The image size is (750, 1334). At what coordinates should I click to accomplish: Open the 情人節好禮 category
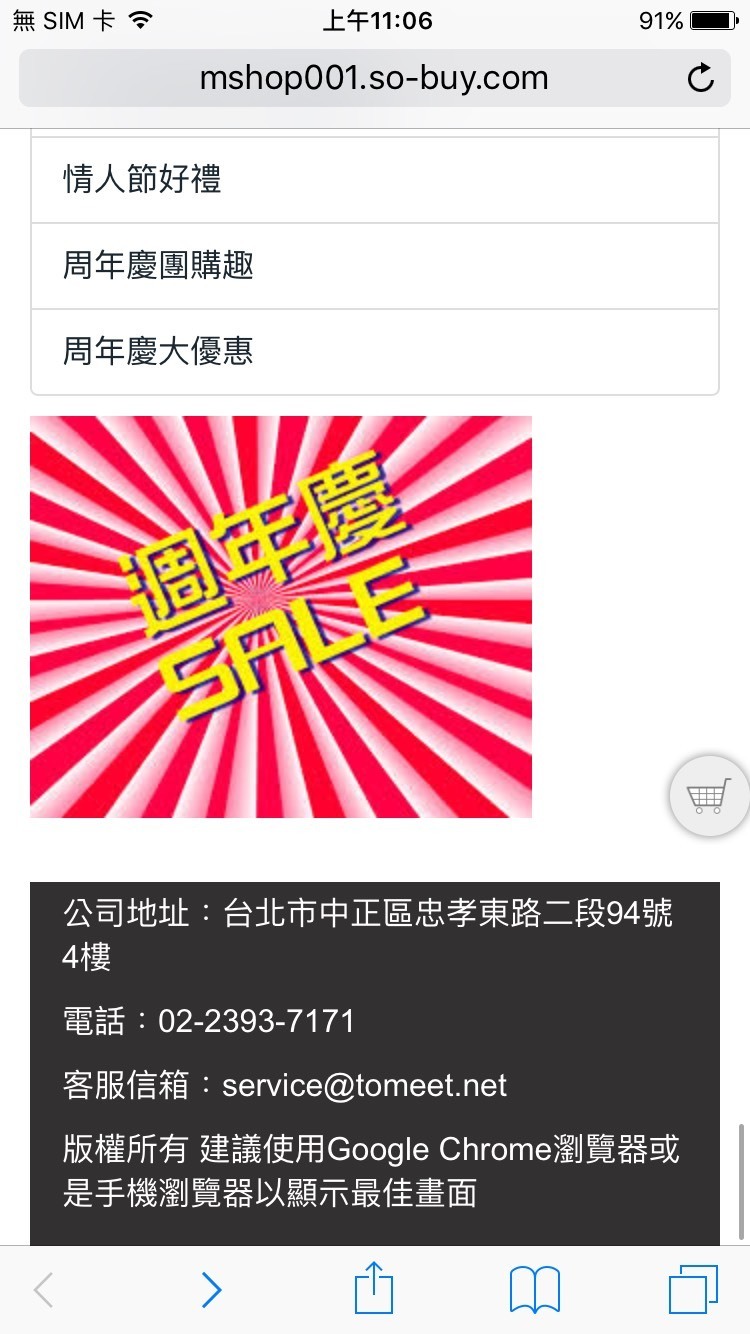point(375,180)
